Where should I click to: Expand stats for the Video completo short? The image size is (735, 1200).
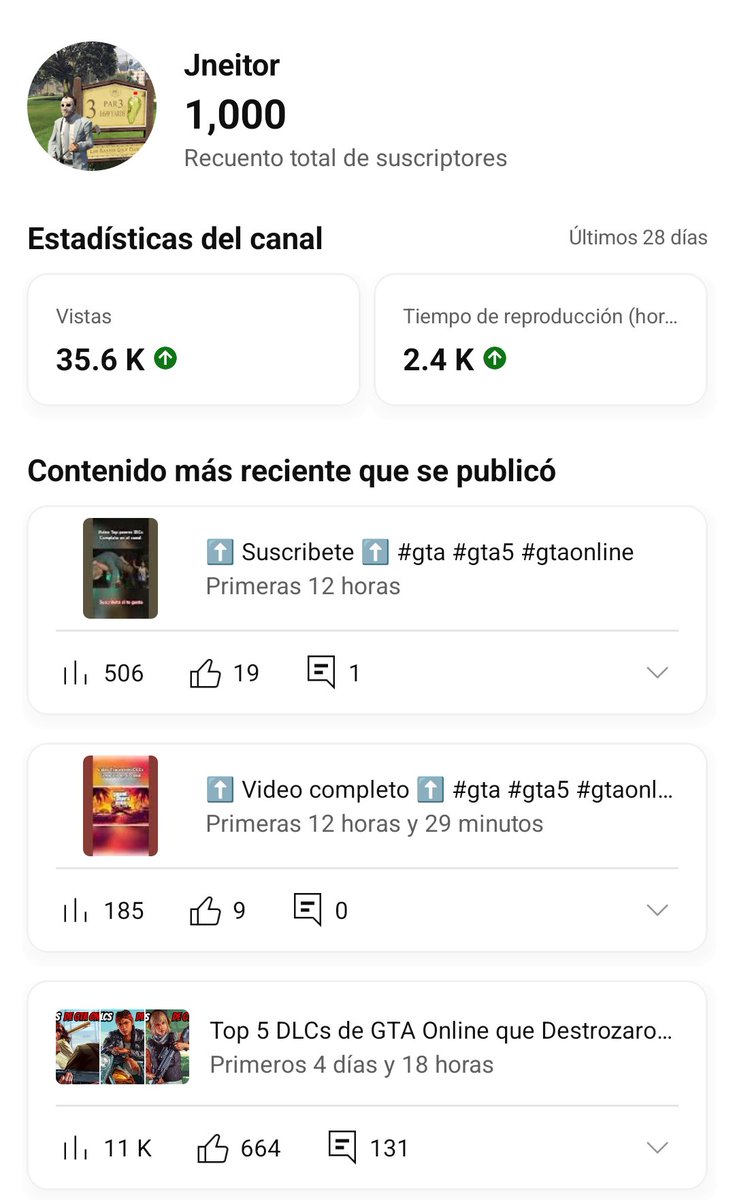tap(657, 910)
